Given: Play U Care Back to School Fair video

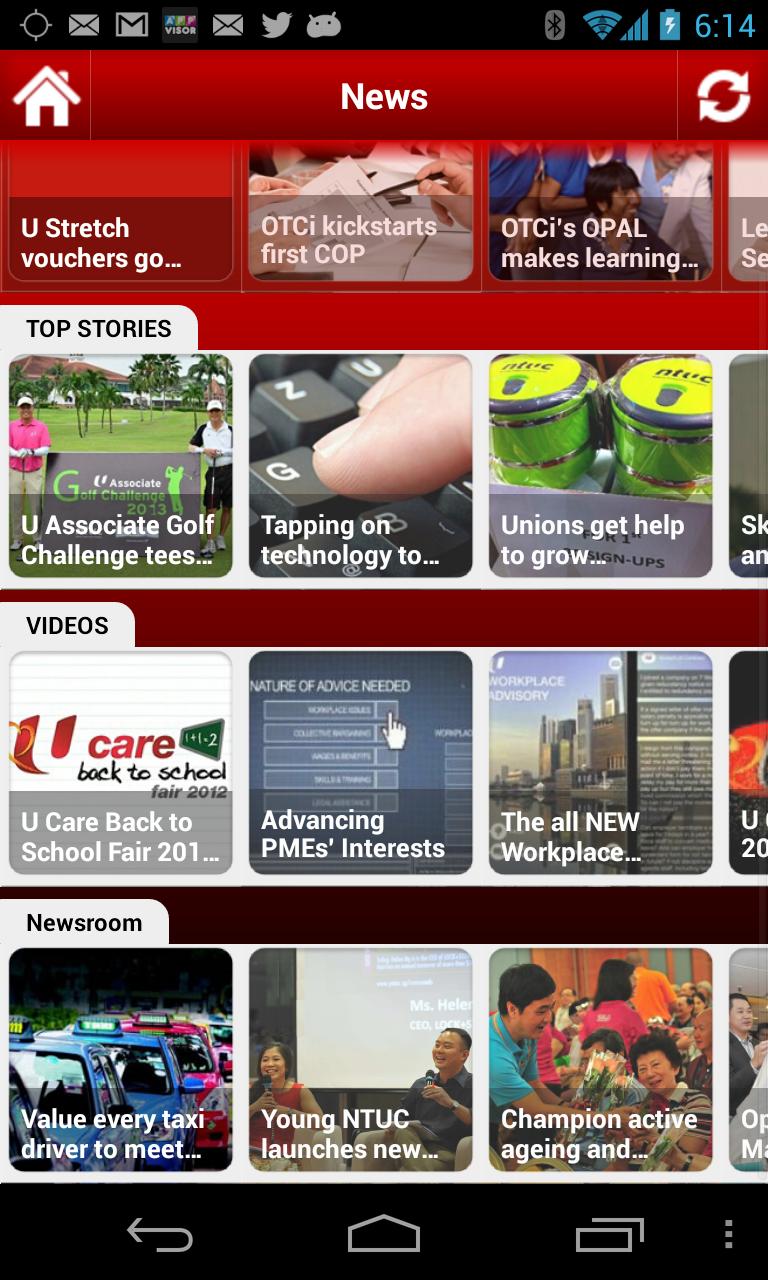Looking at the screenshot, I should click(x=120, y=763).
